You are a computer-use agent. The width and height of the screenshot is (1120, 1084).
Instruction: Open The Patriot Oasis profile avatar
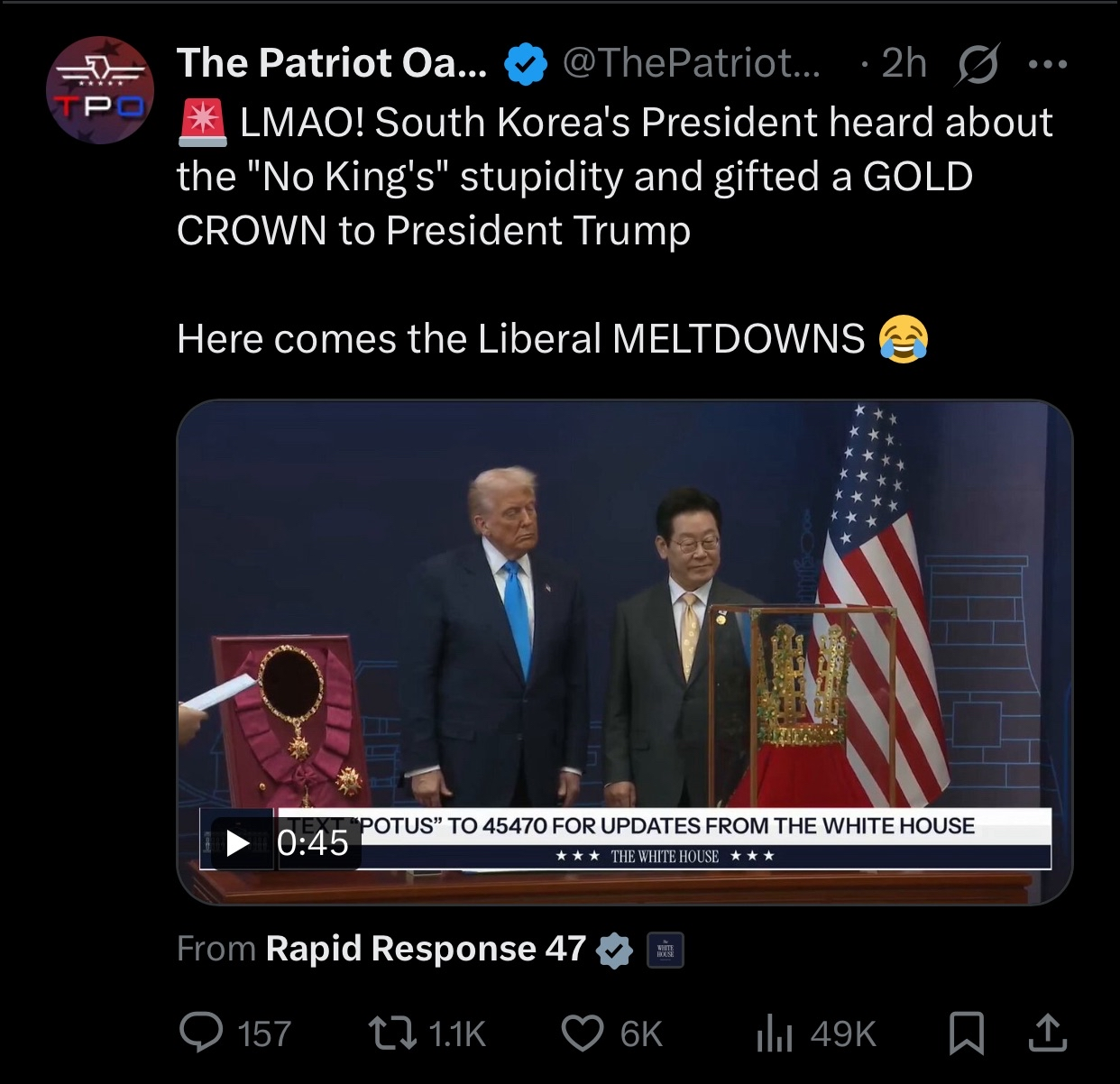100,90
